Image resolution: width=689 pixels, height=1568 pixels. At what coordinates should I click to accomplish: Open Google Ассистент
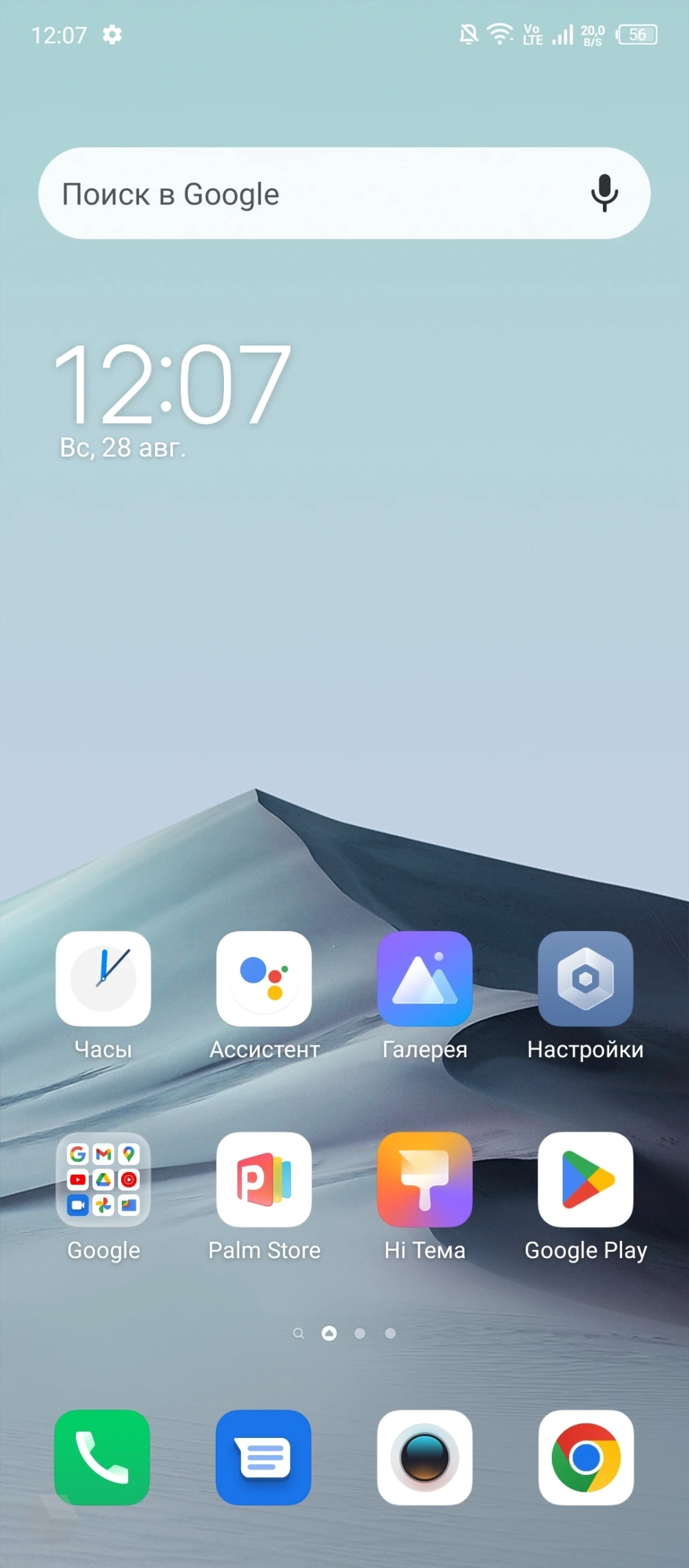click(x=264, y=979)
